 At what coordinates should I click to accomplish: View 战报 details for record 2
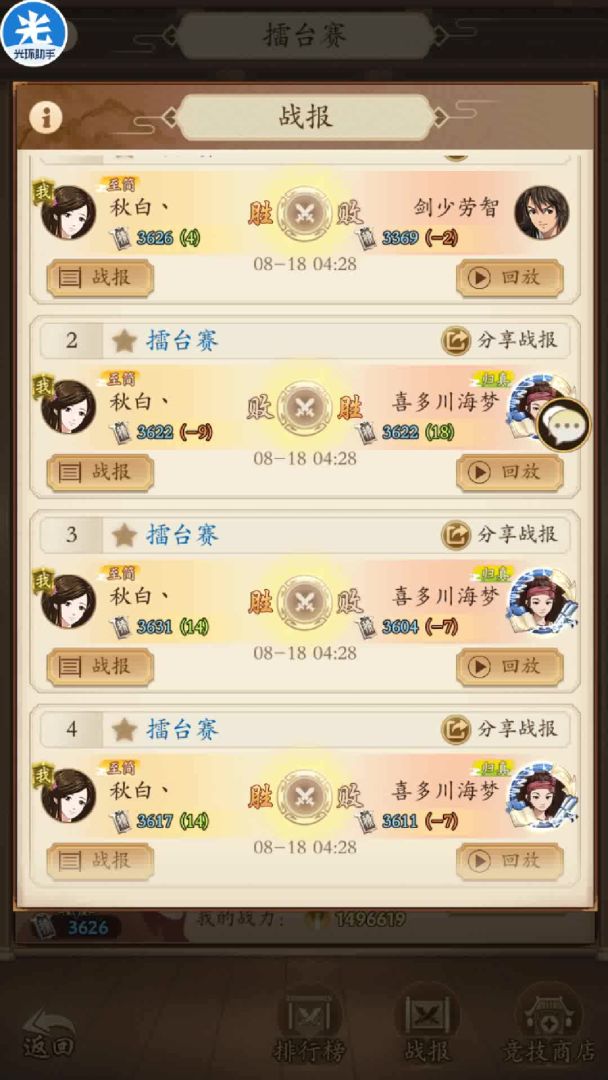pyautogui.click(x=100, y=471)
